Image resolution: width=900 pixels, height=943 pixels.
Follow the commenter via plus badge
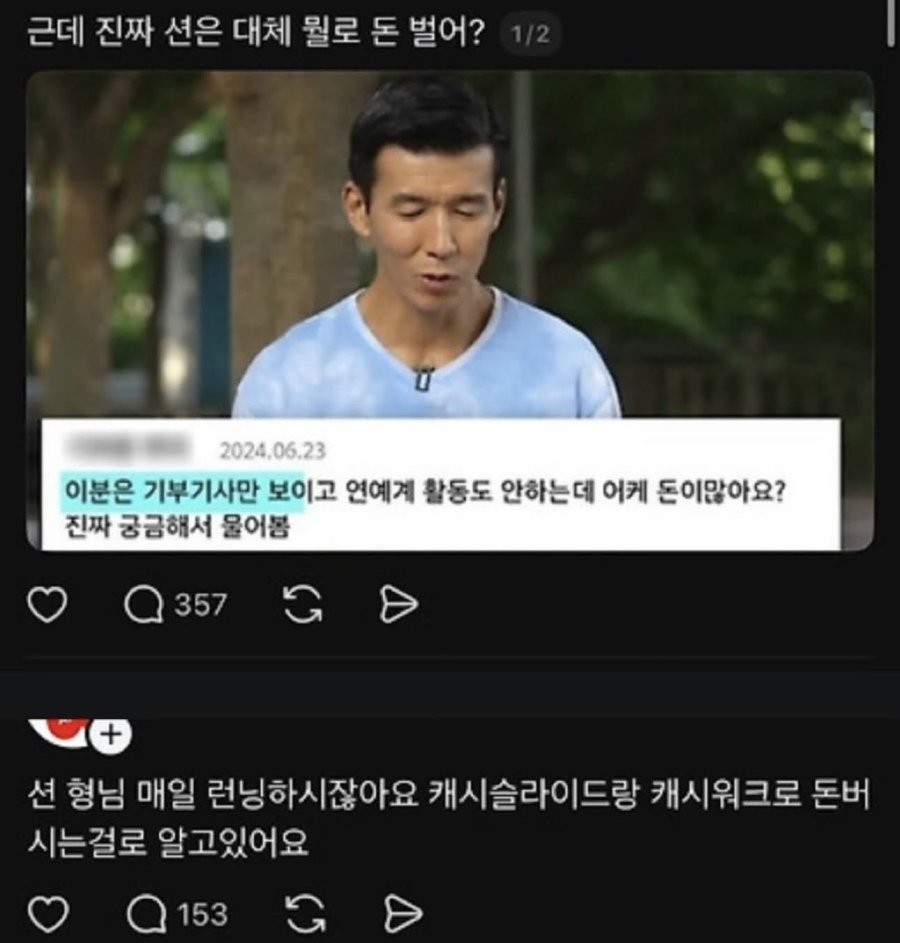(x=110, y=737)
